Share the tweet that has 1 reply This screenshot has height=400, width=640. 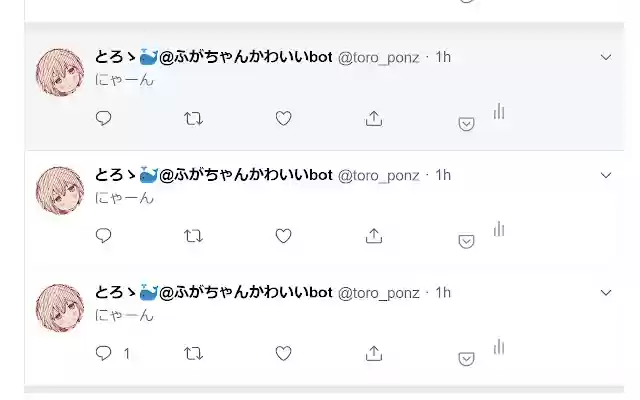(x=374, y=353)
